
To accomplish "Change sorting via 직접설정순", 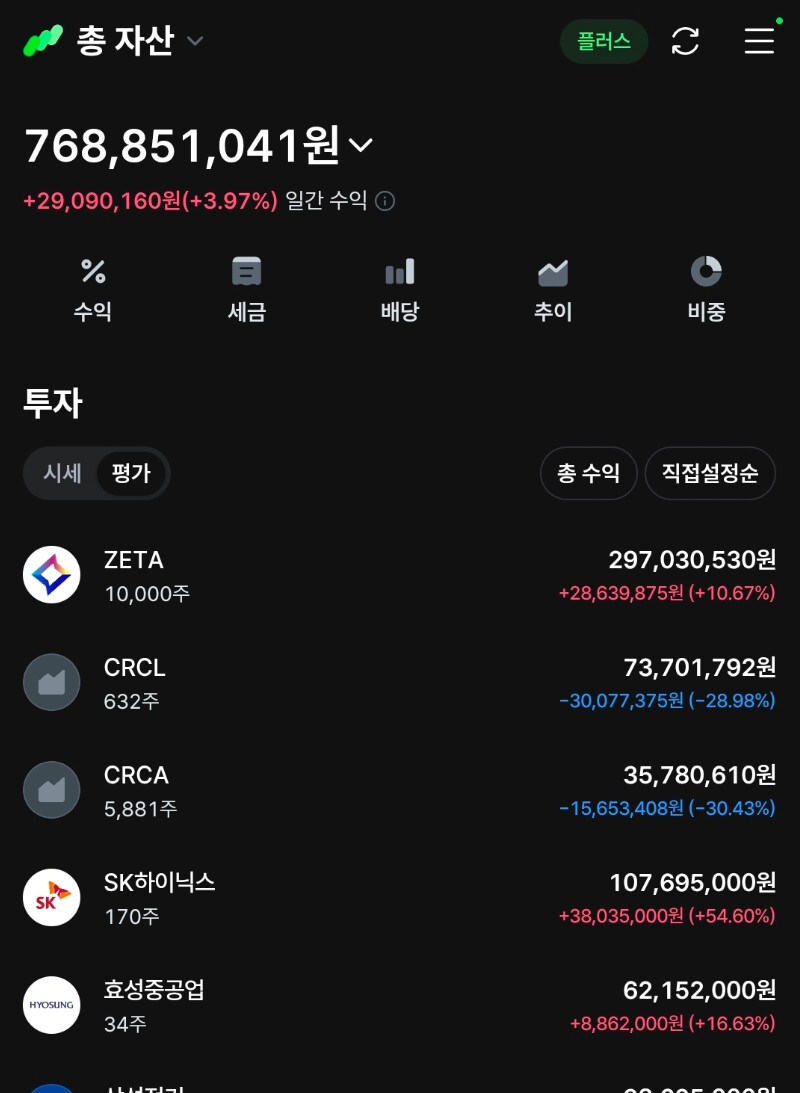I will (709, 473).
